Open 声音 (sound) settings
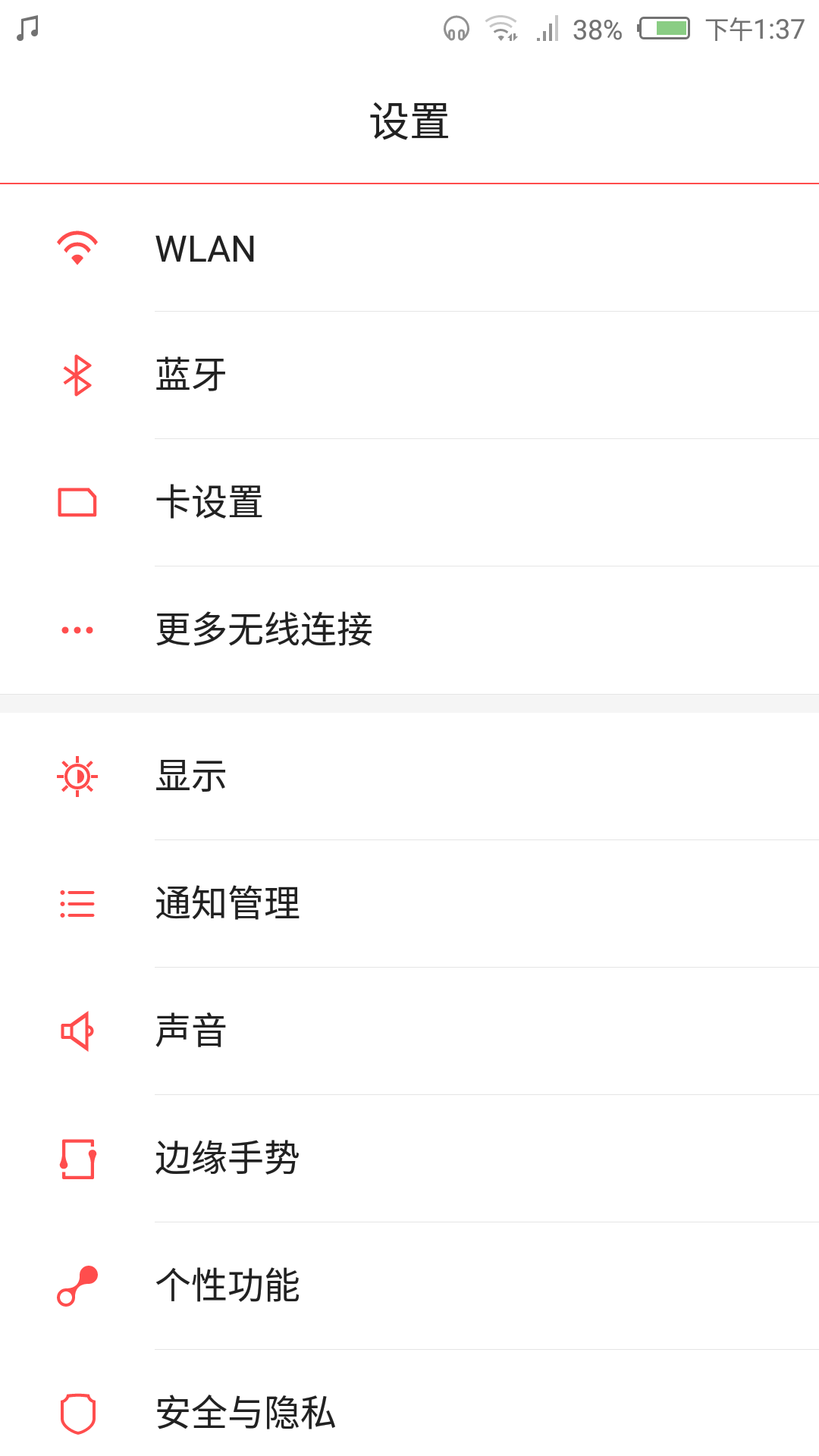 coord(409,1031)
